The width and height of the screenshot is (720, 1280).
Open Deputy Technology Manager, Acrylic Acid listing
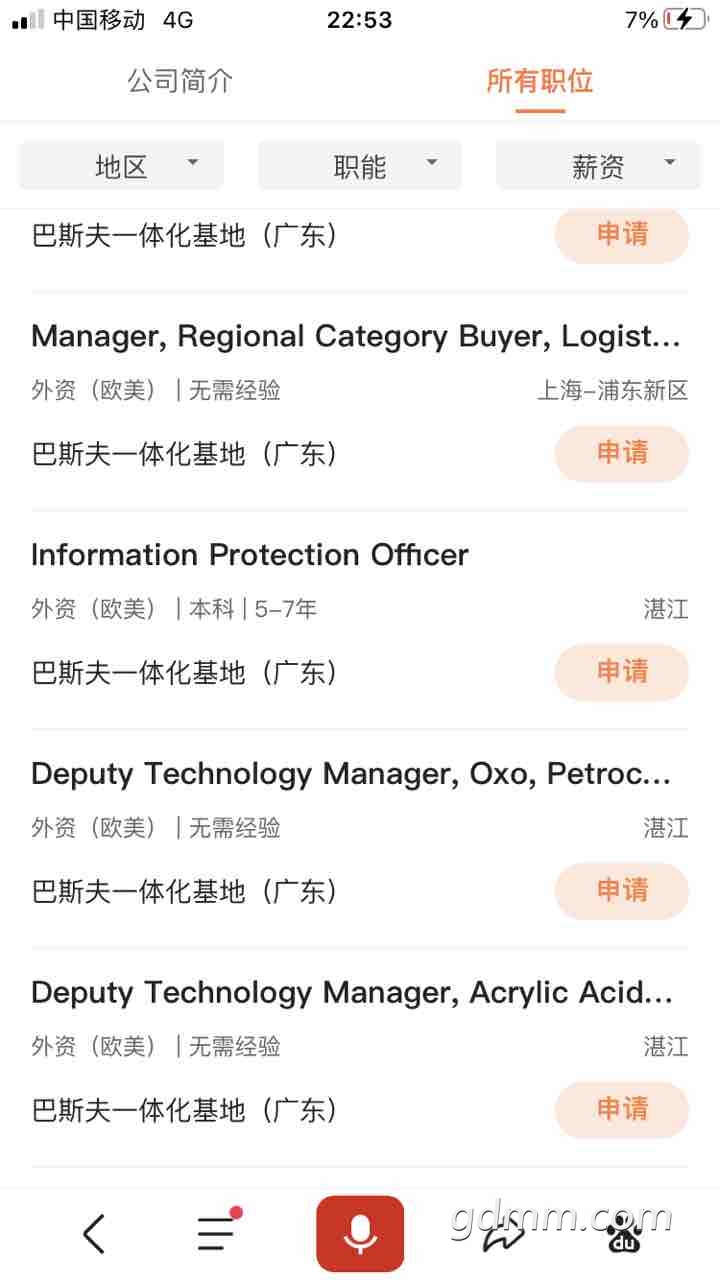click(351, 993)
